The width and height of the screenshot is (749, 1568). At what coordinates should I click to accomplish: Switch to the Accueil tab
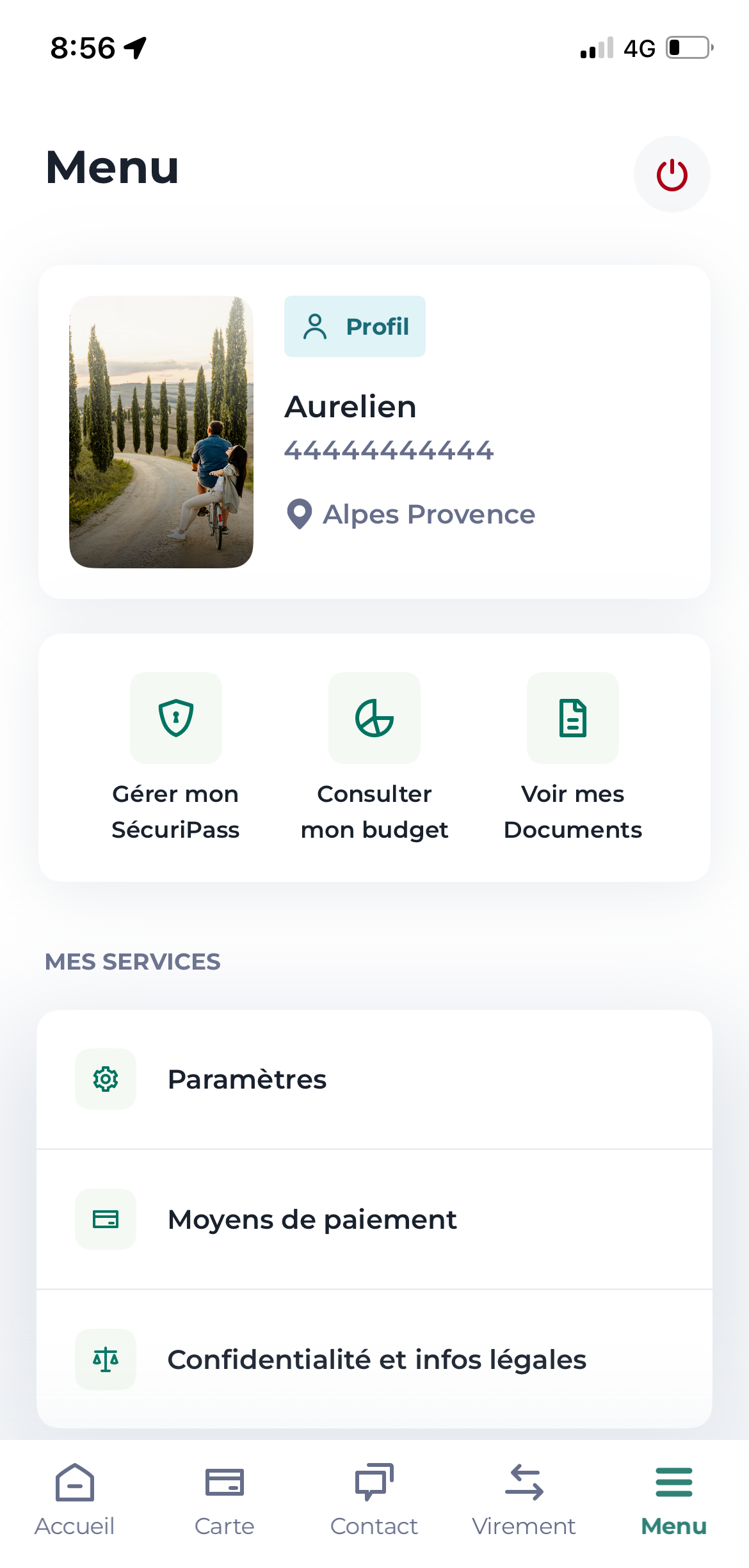click(75, 1499)
